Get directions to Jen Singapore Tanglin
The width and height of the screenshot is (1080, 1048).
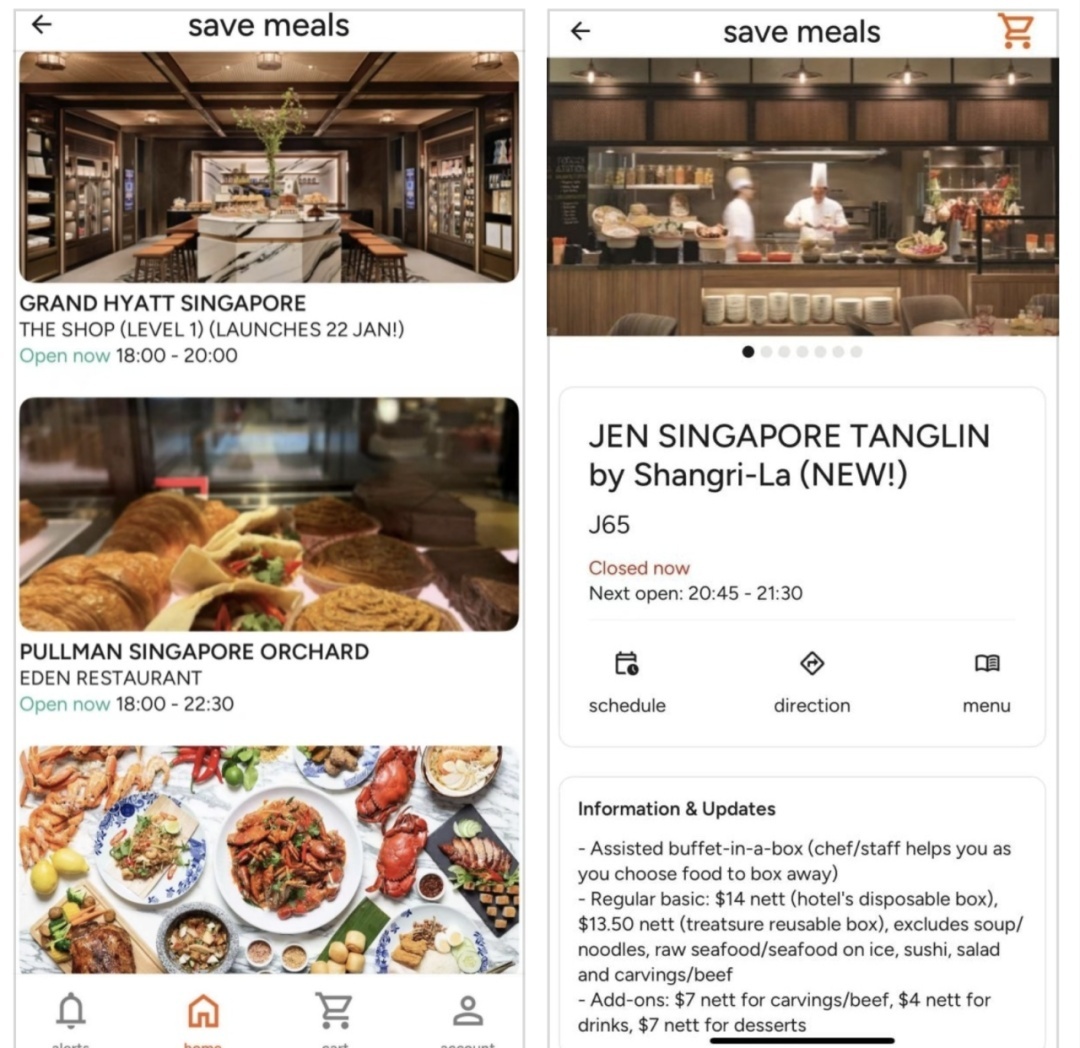[x=811, y=680]
